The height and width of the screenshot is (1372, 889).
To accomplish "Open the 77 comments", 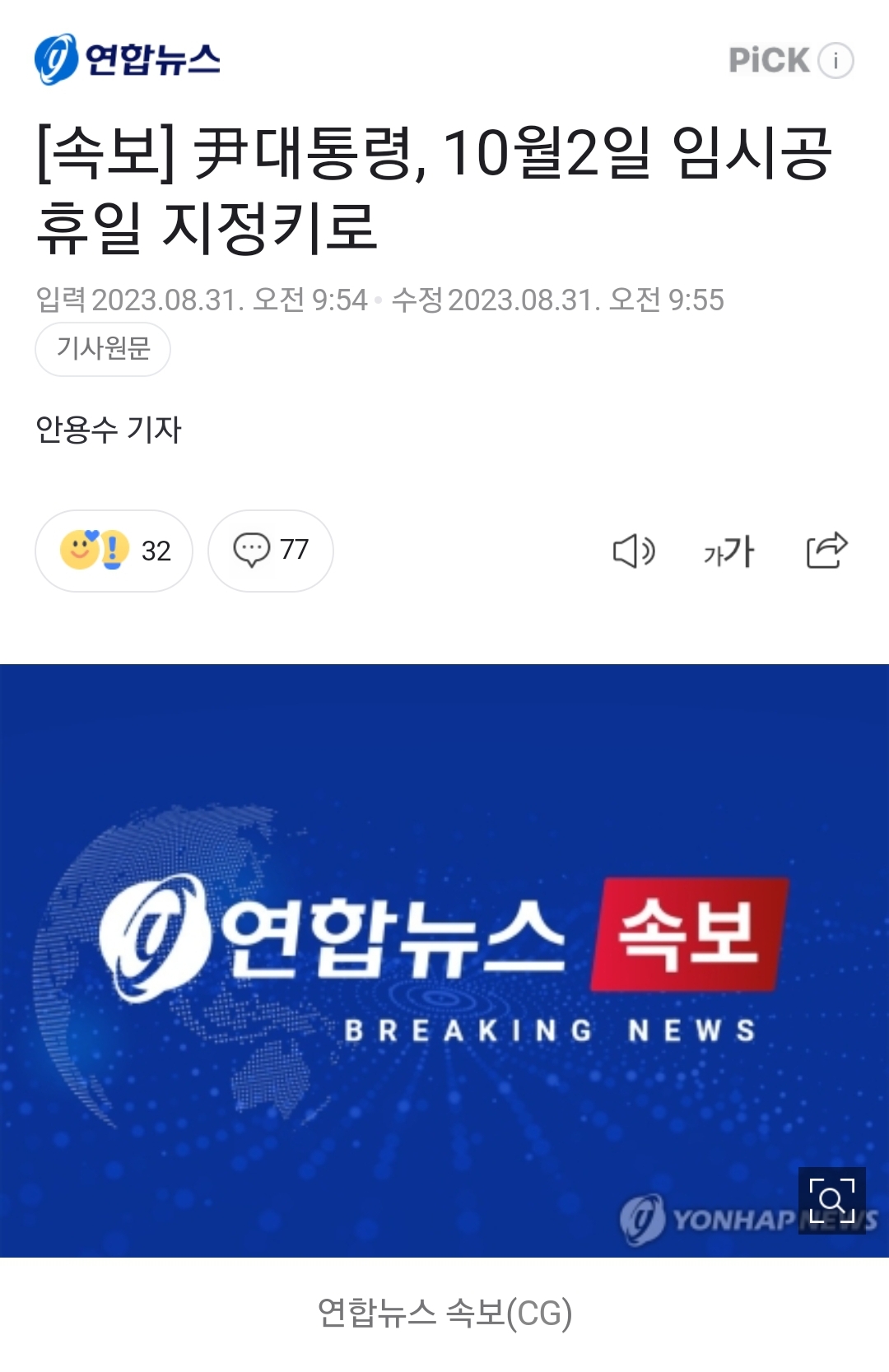I will coord(271,551).
